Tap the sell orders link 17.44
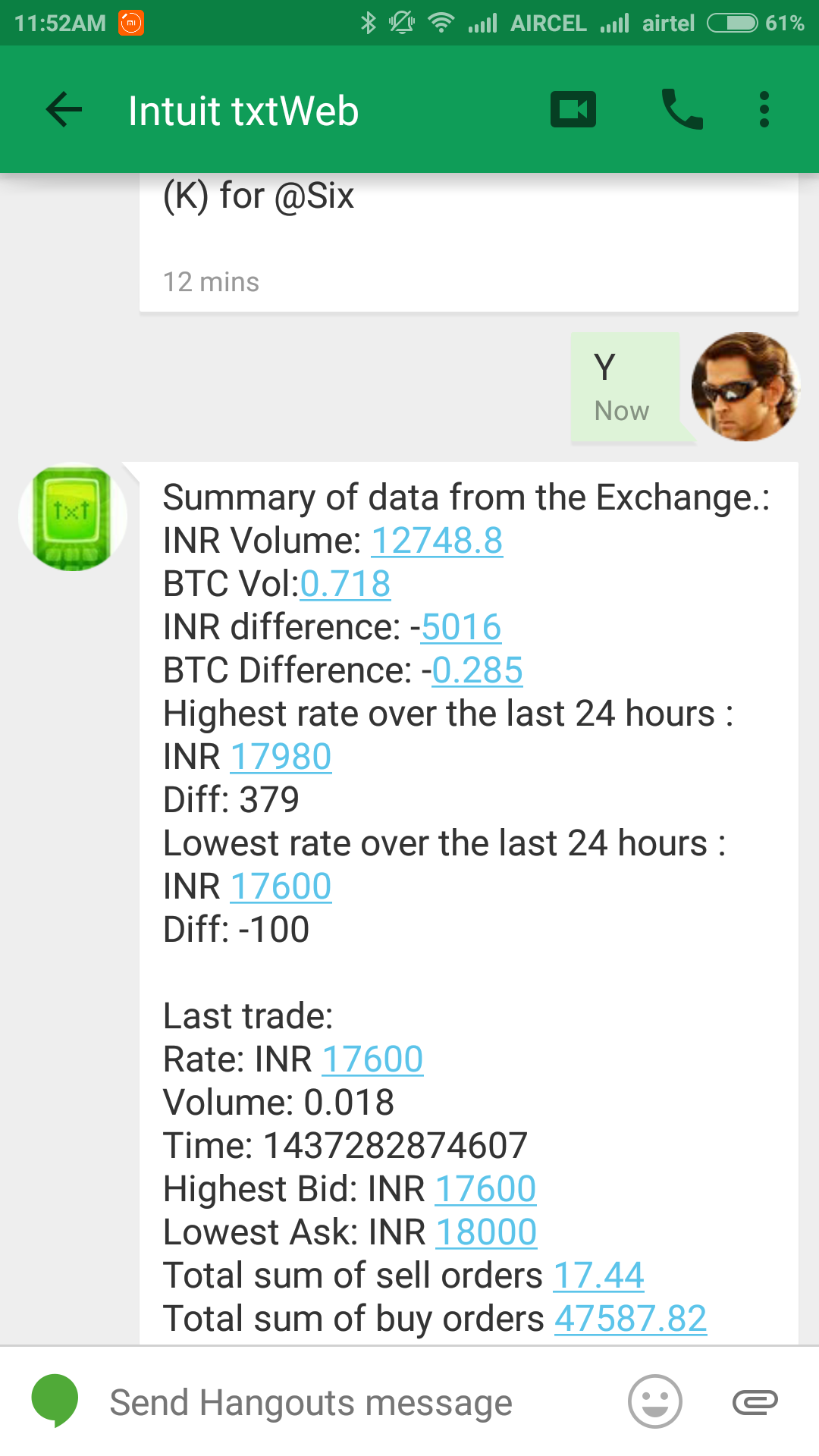This screenshot has width=819, height=1456. point(598,1276)
